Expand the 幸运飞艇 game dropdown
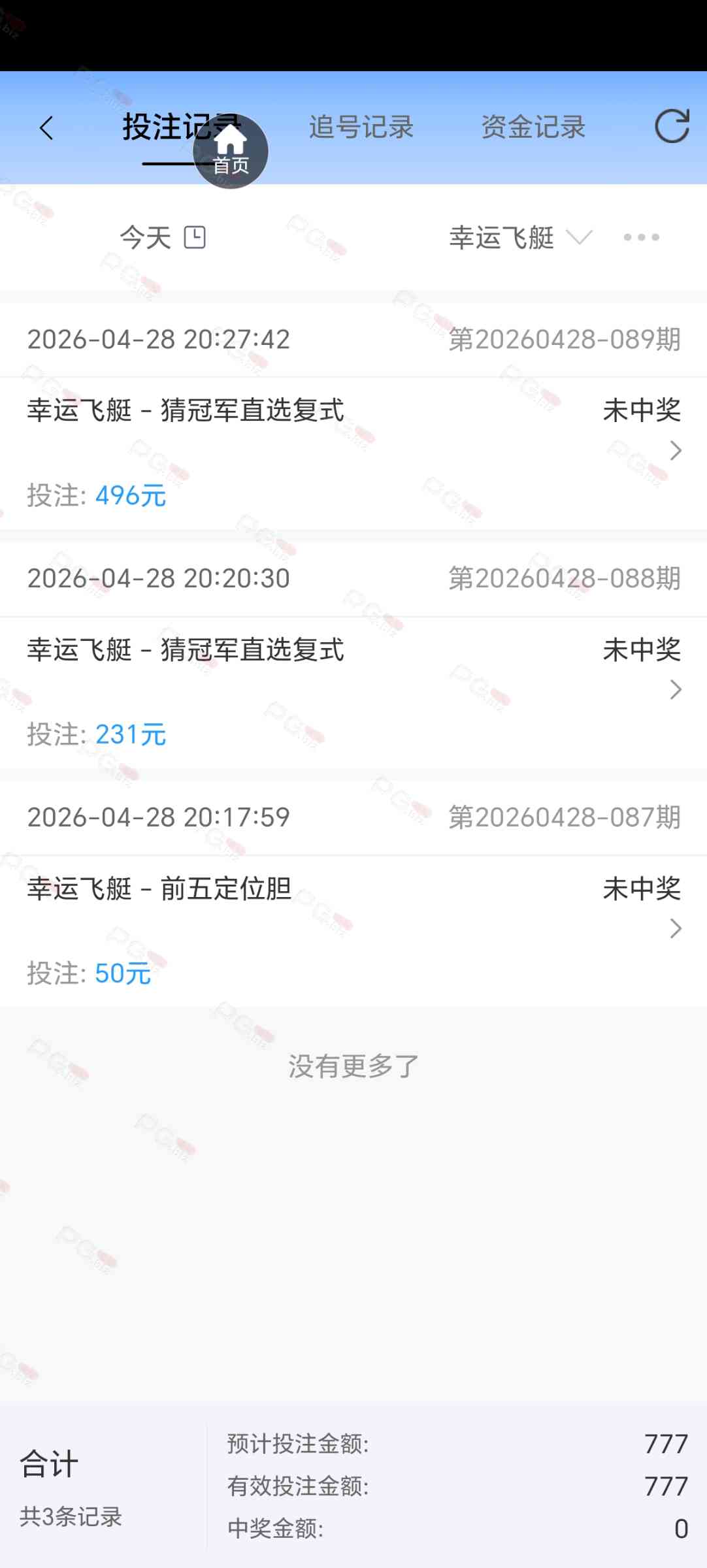Screen dimensions: 707x1568 pos(520,237)
